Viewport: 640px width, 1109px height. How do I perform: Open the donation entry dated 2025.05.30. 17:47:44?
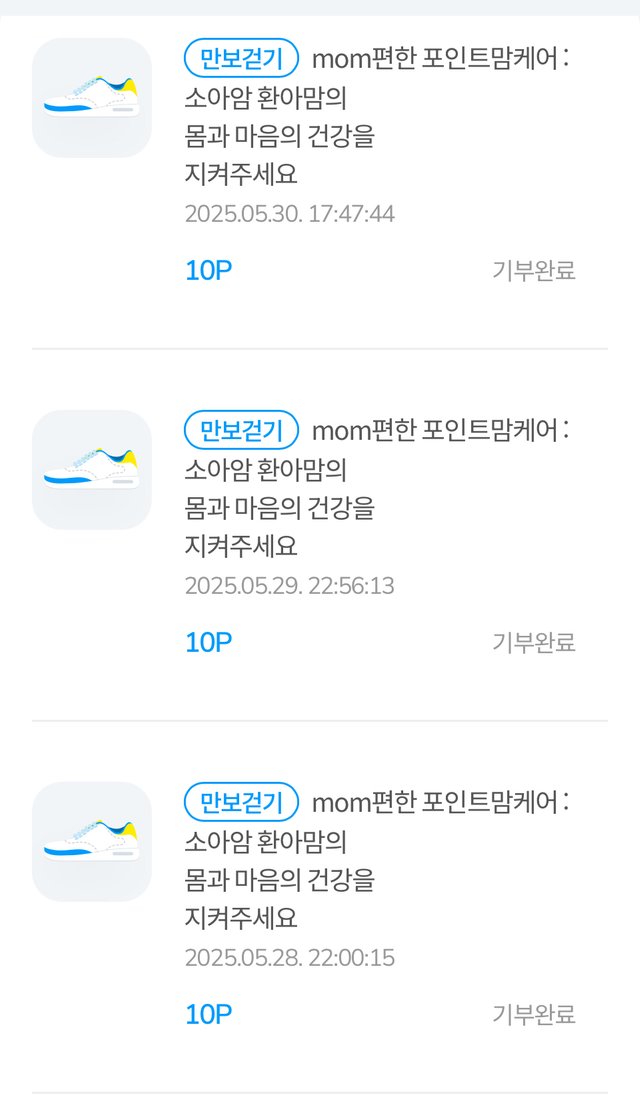point(320,160)
